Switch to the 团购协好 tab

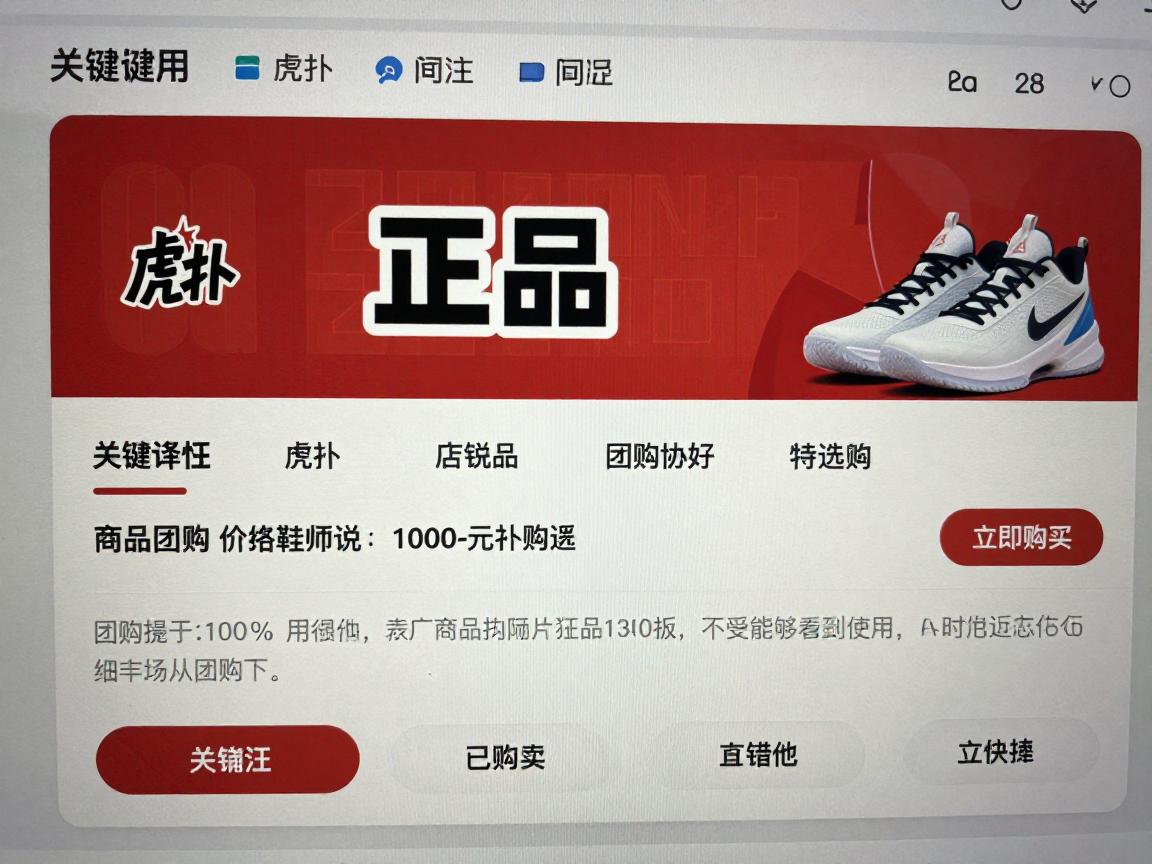[660, 456]
